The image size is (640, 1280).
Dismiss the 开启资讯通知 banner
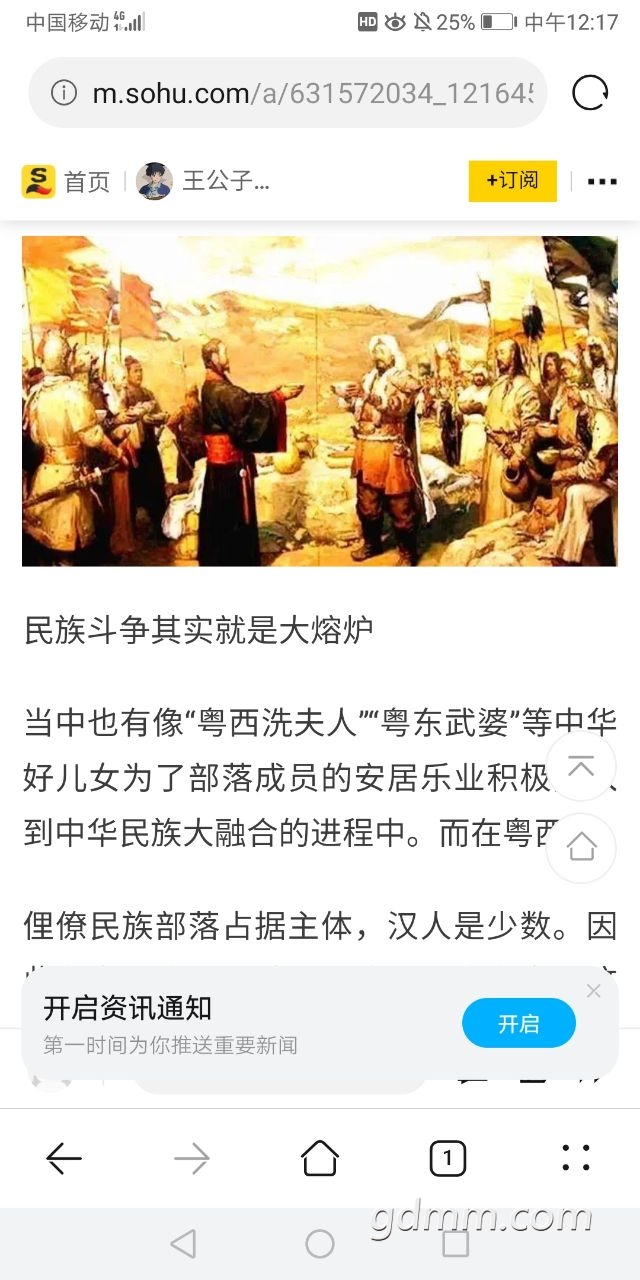[x=594, y=991]
